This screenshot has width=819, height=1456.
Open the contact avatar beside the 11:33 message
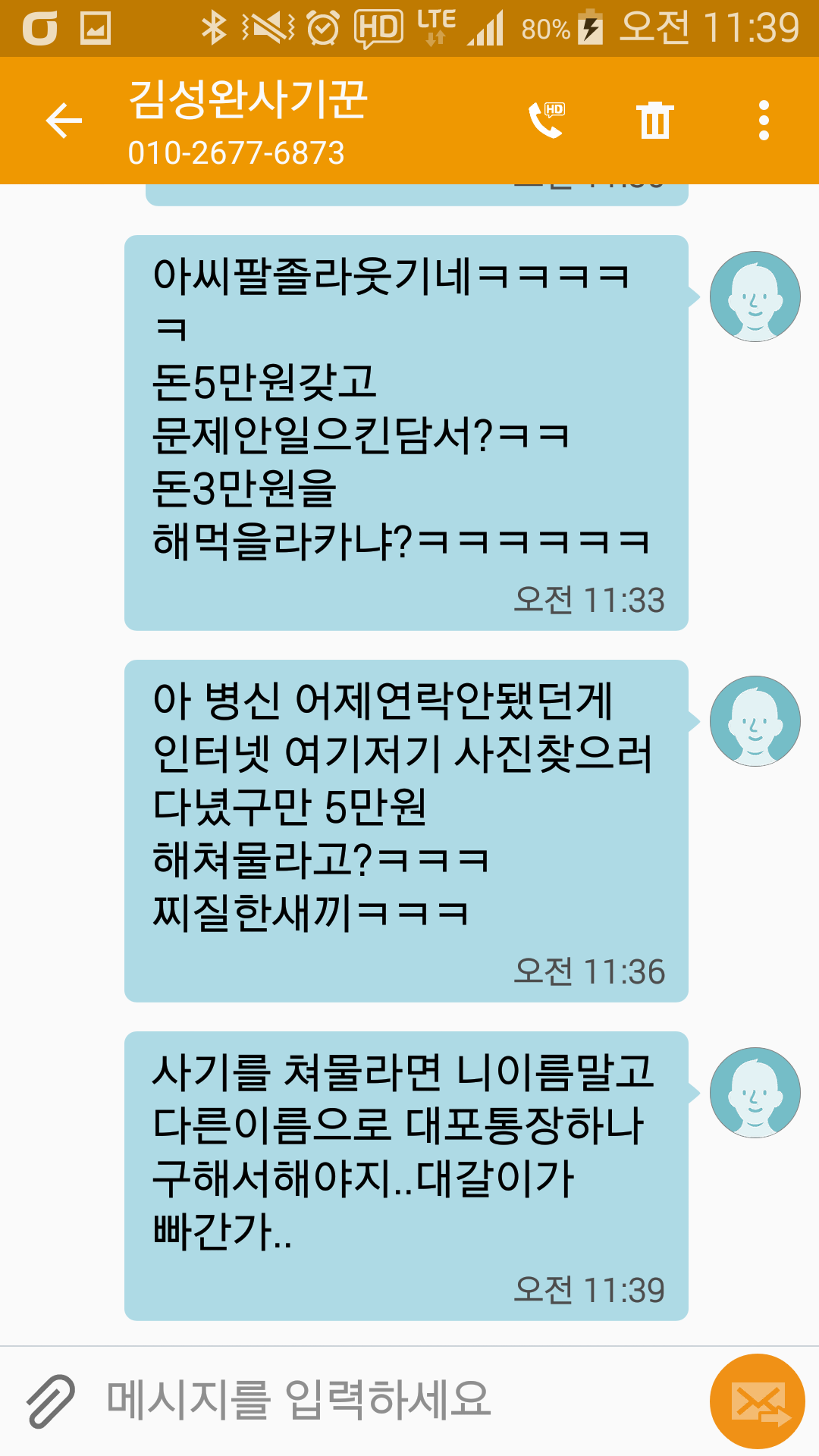(x=755, y=297)
